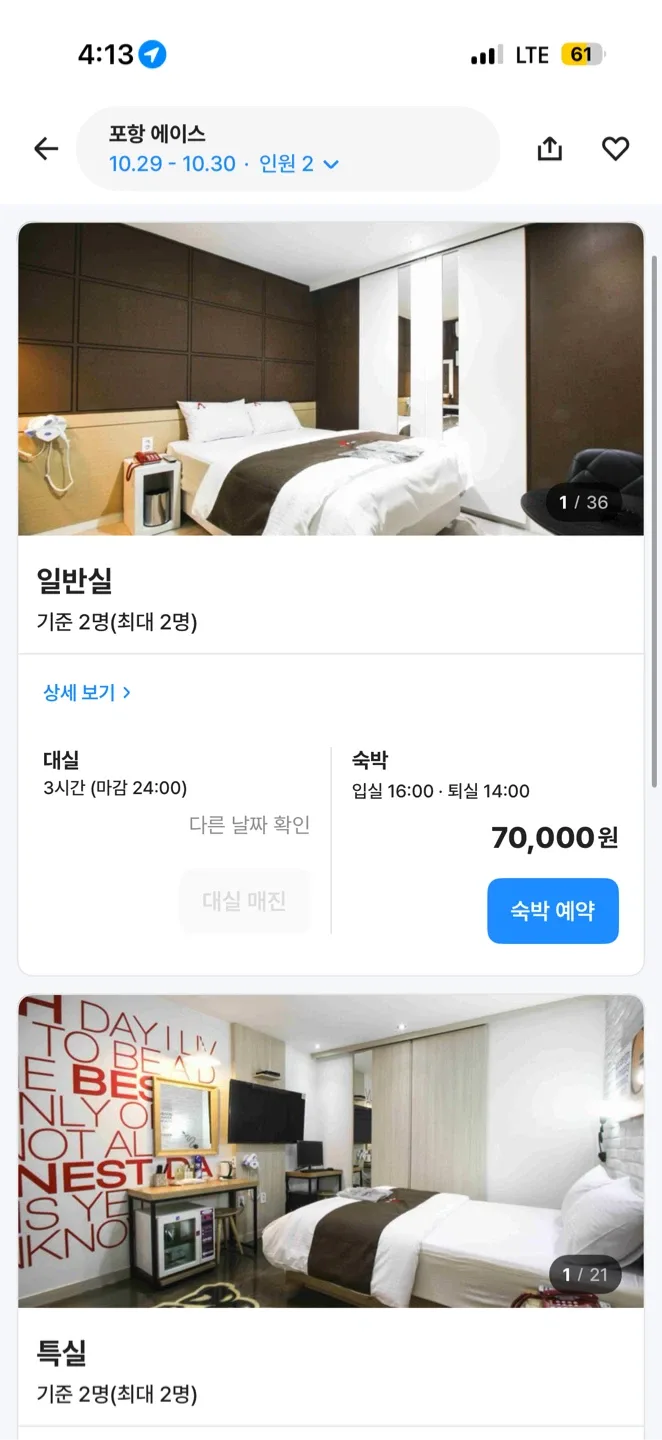Book the 일반실 stay with 숙박 예약
The height and width of the screenshot is (1440, 662).
pos(552,911)
